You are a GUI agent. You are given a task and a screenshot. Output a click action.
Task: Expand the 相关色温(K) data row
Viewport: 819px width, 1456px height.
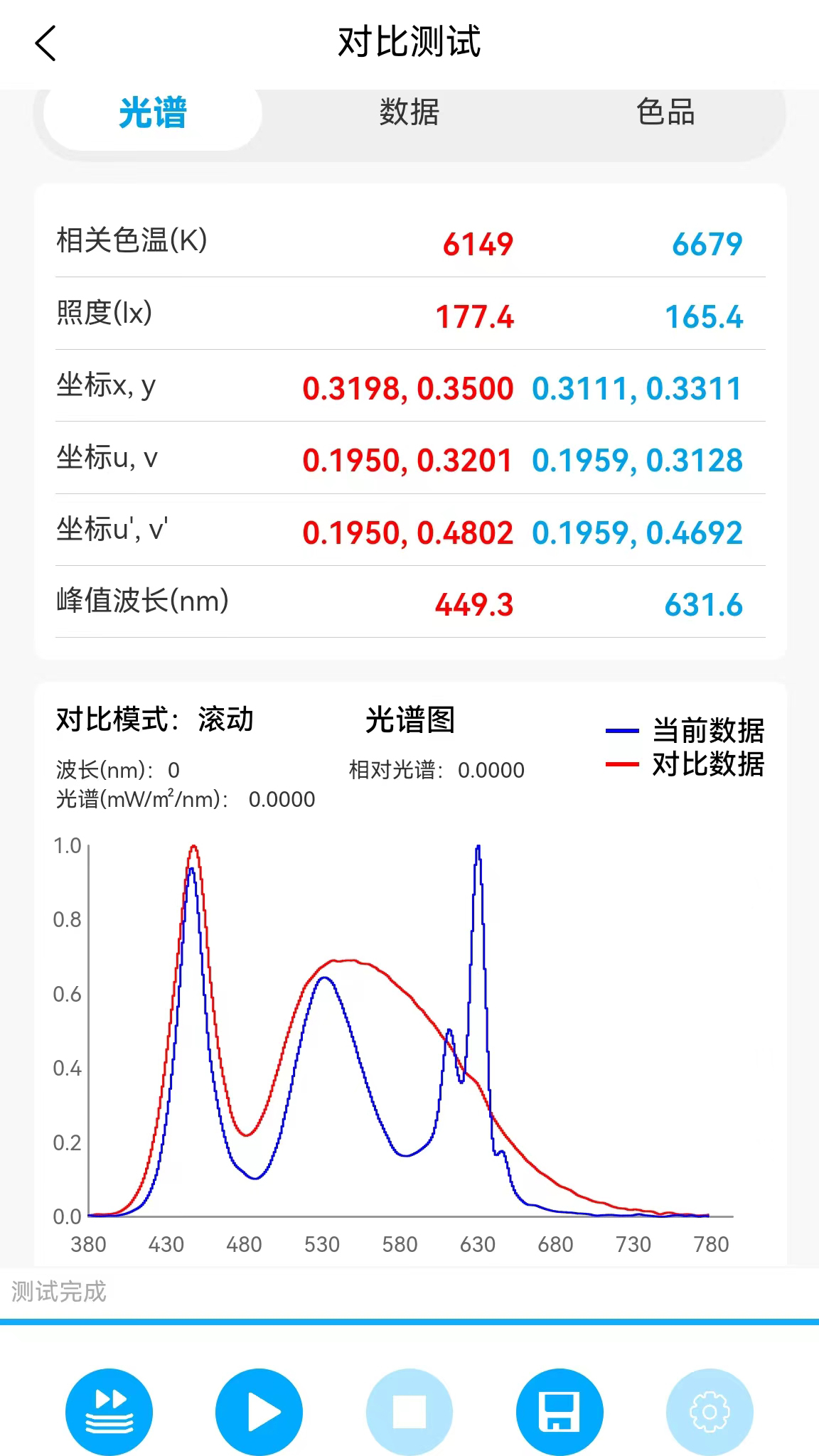(128, 243)
